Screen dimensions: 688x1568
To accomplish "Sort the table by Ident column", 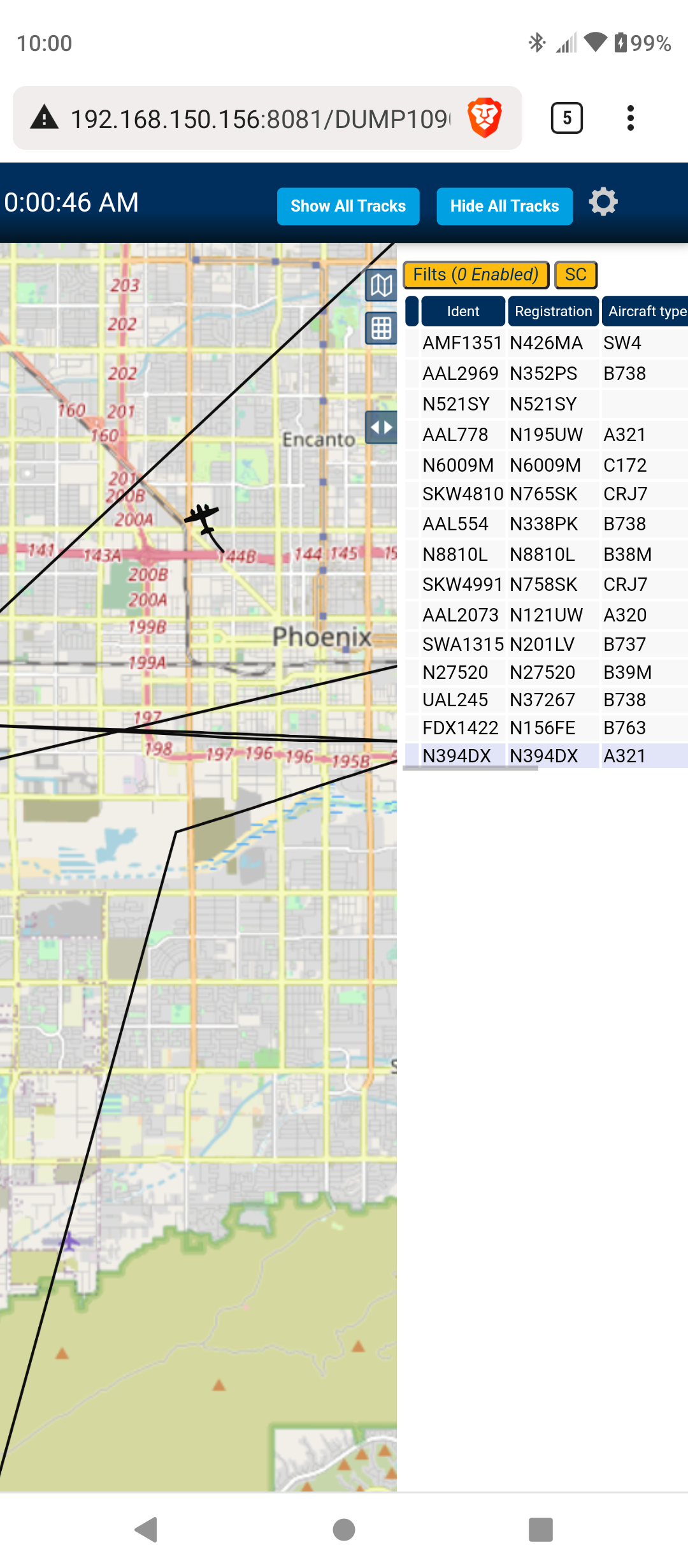I will [463, 311].
